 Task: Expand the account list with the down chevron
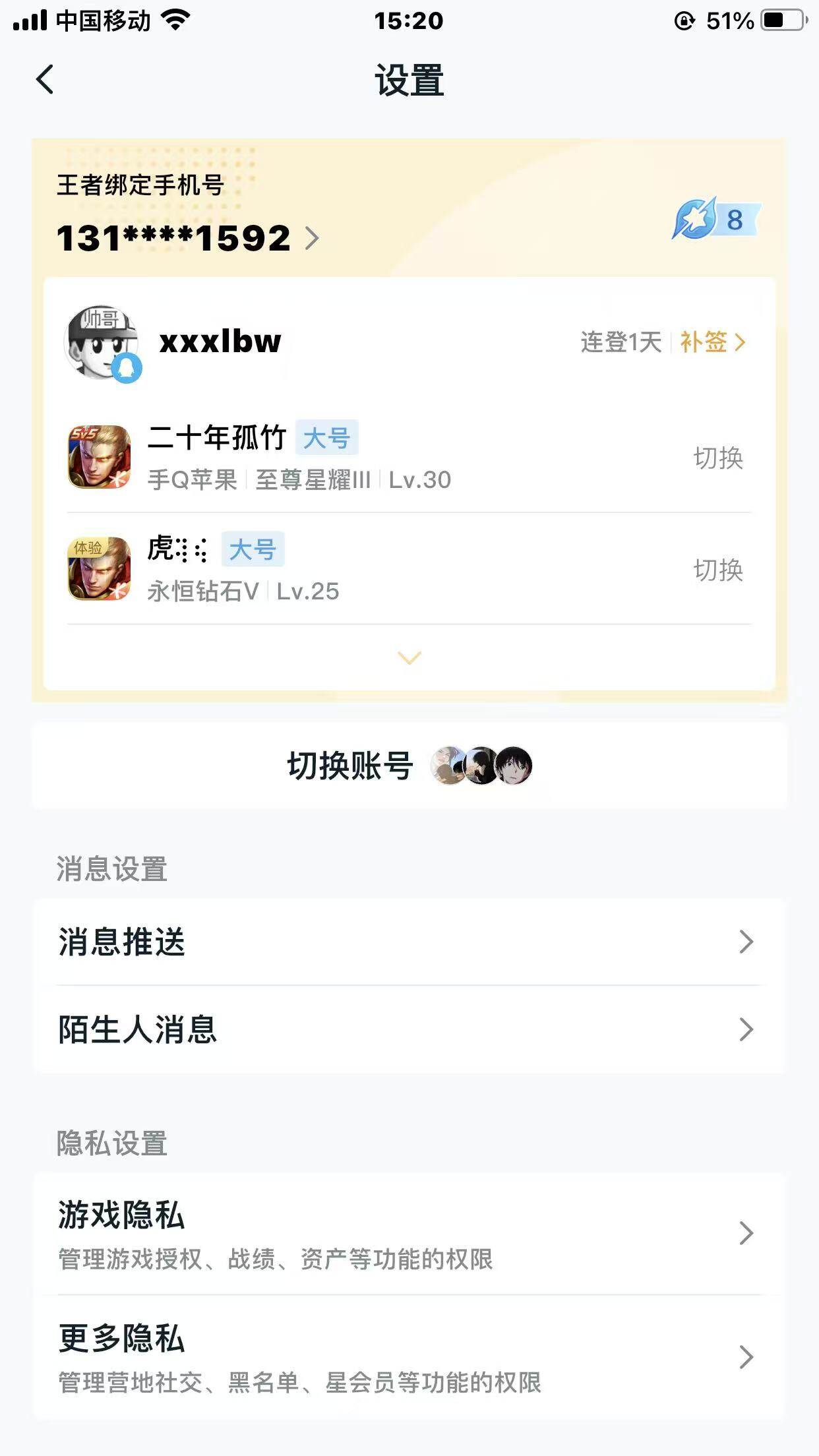409,657
